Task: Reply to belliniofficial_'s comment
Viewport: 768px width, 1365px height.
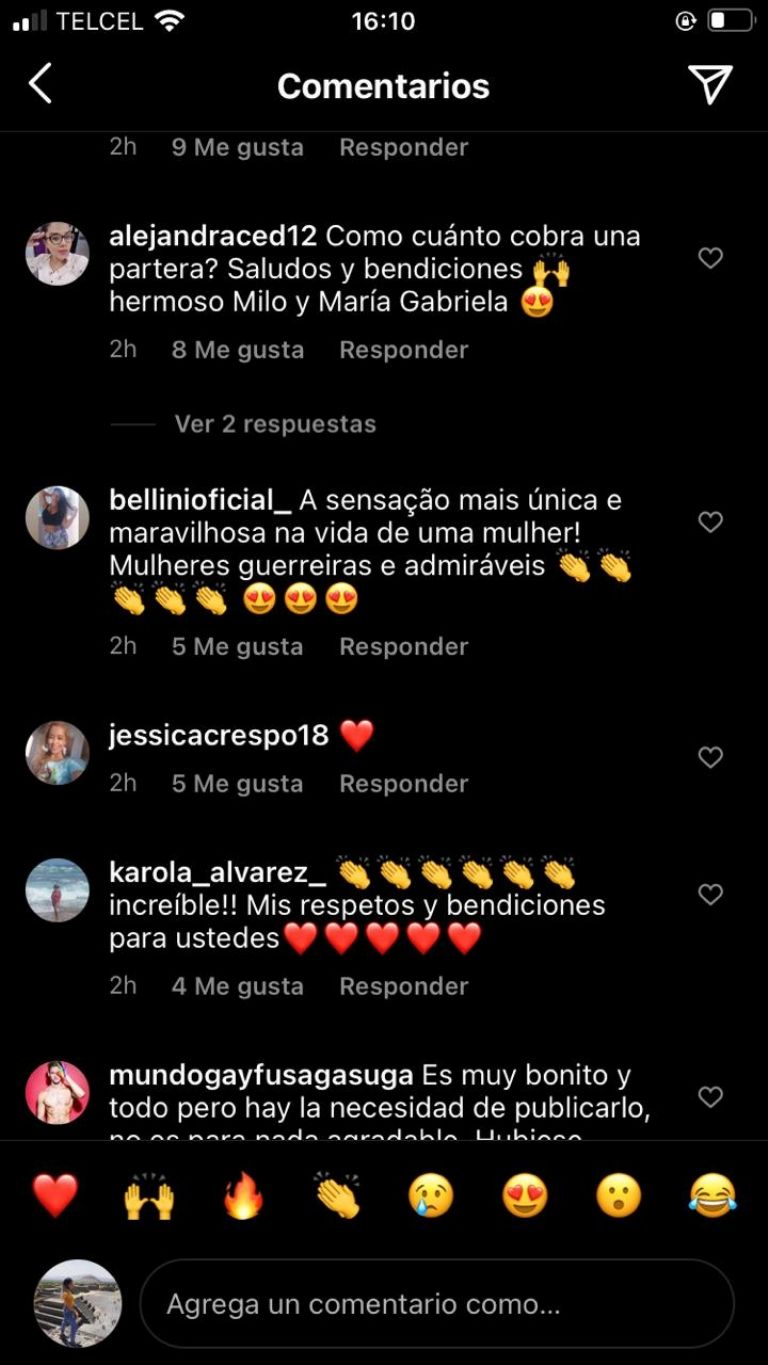Action: coord(403,647)
